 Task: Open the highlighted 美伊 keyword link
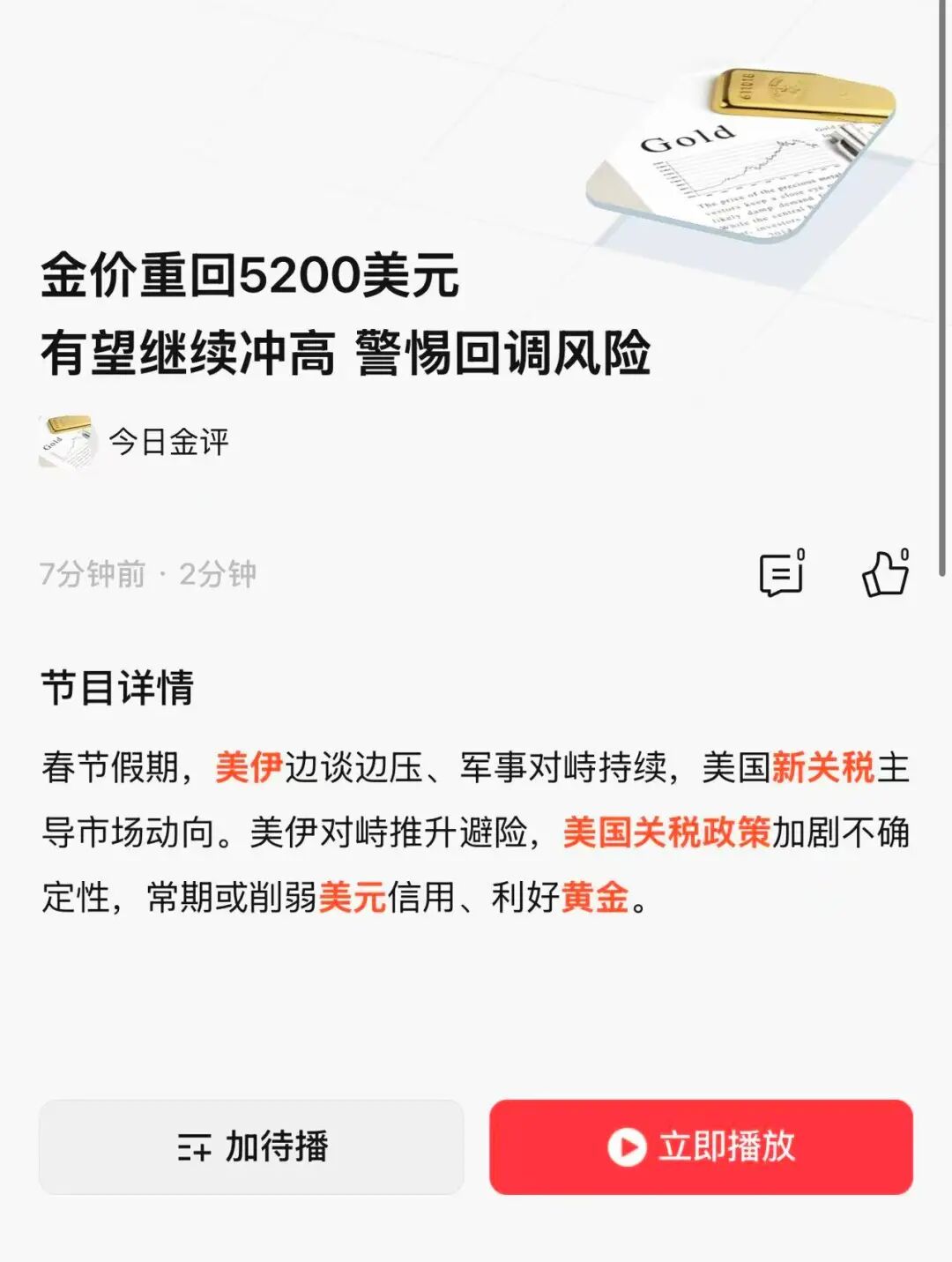tap(249, 767)
